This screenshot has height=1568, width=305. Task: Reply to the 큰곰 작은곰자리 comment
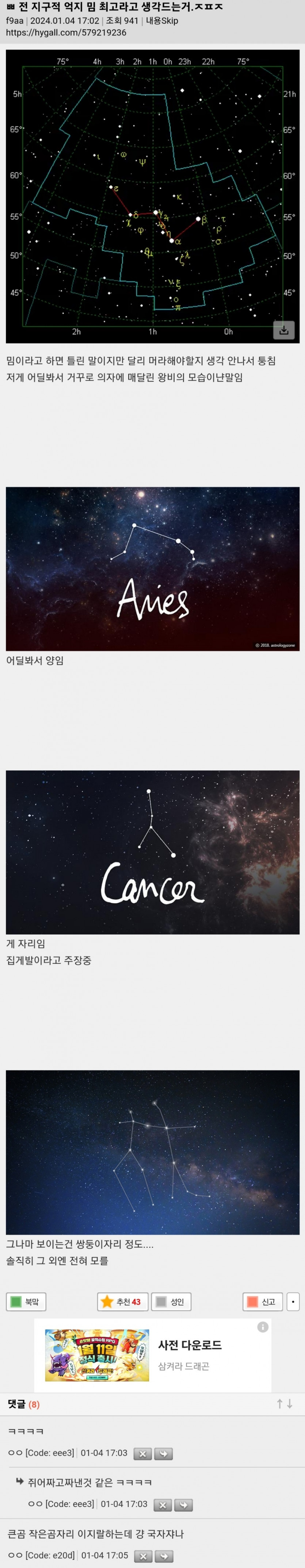click(x=164, y=1556)
